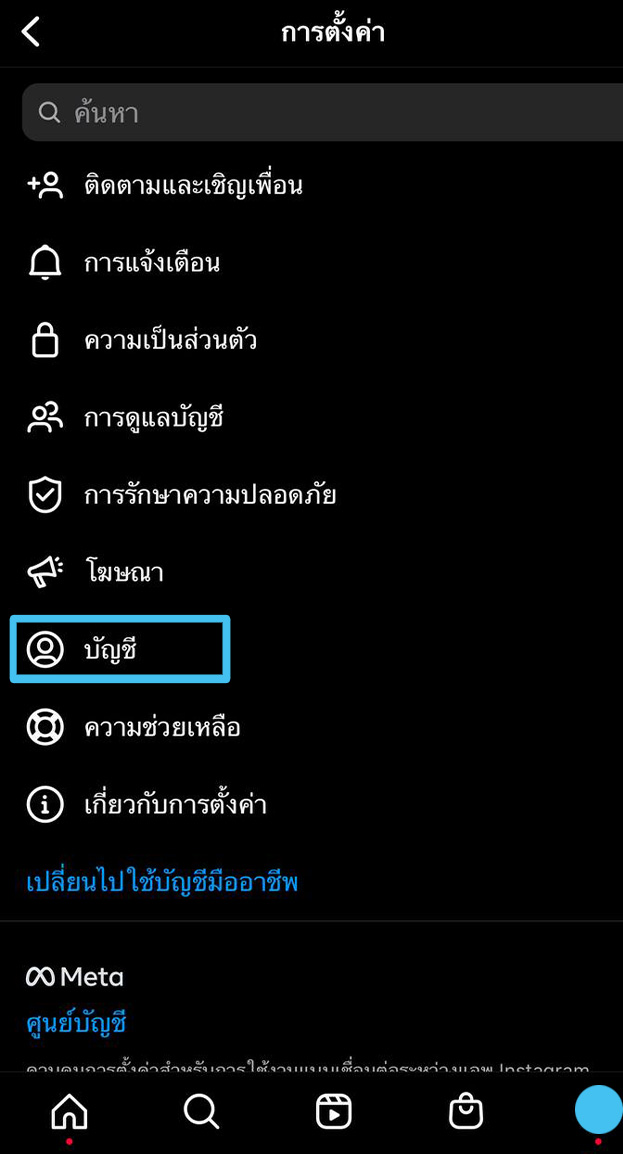This screenshot has height=1154, width=623.
Task: Open การรักษาความปลอดภัย settings
Action: (209, 495)
